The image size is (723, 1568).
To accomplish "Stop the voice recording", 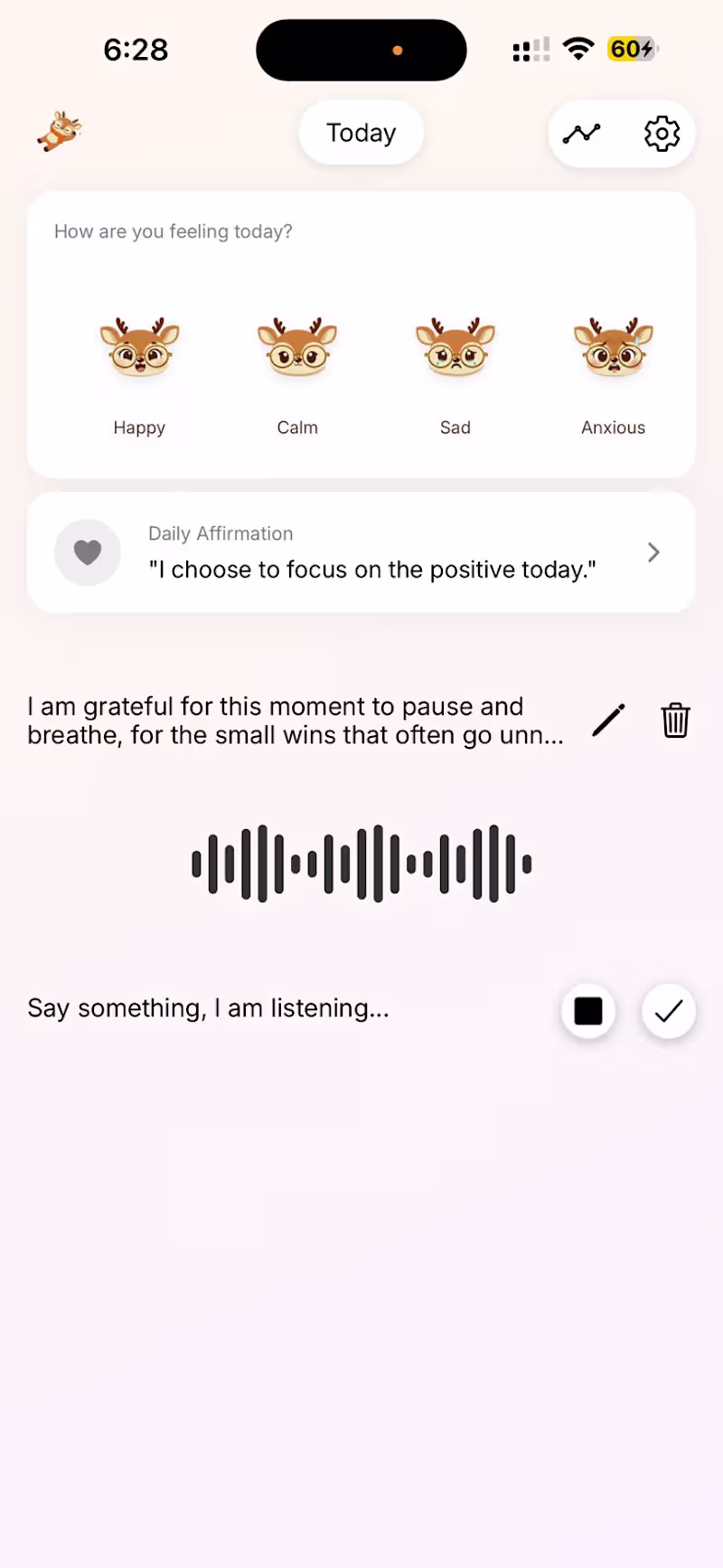I will (588, 1011).
